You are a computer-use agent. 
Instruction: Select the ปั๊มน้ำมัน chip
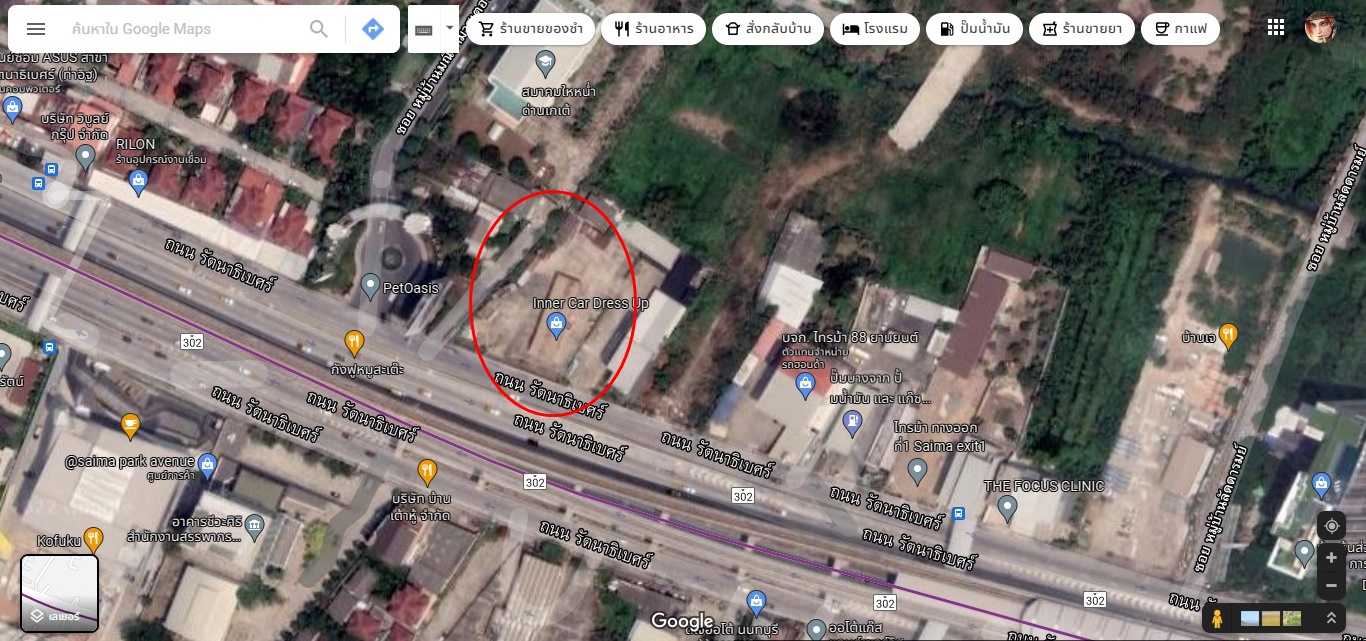973,29
